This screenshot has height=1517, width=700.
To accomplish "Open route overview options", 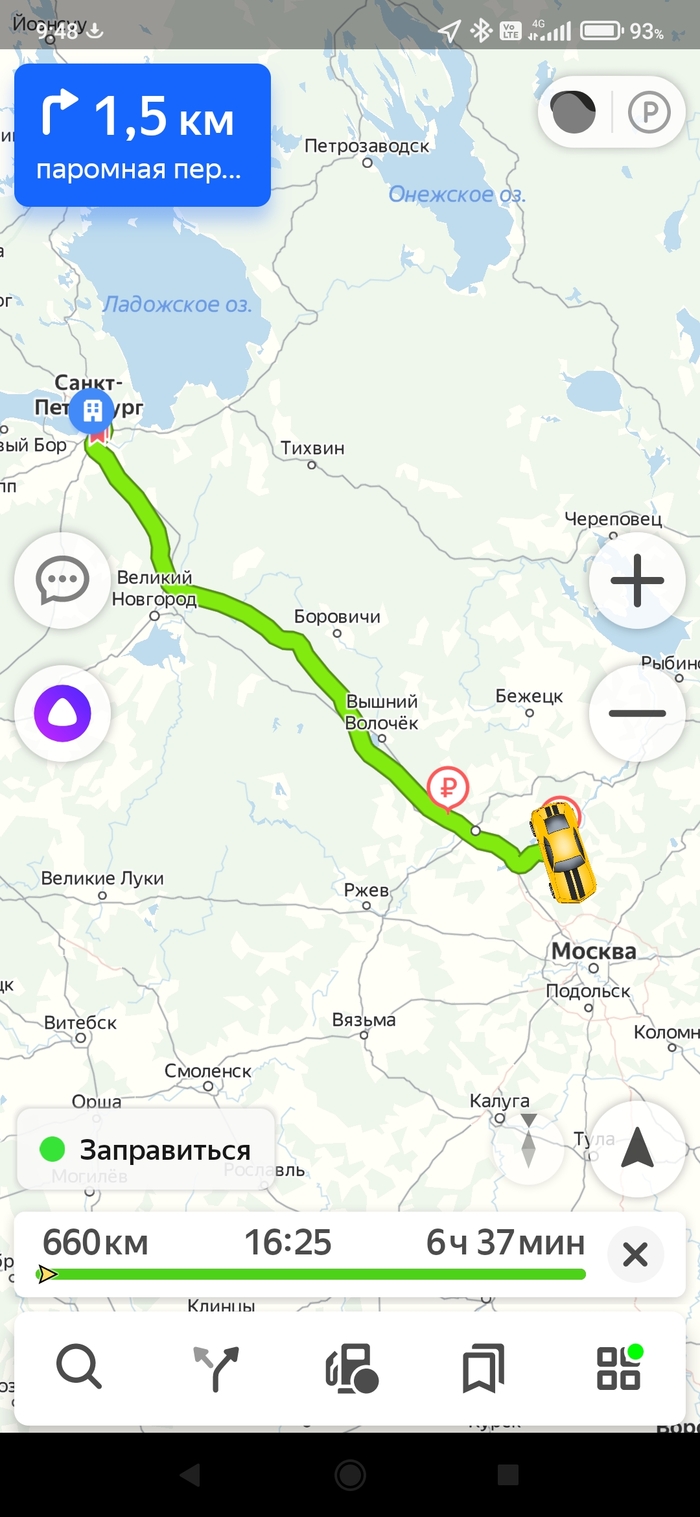I will 216,1368.
